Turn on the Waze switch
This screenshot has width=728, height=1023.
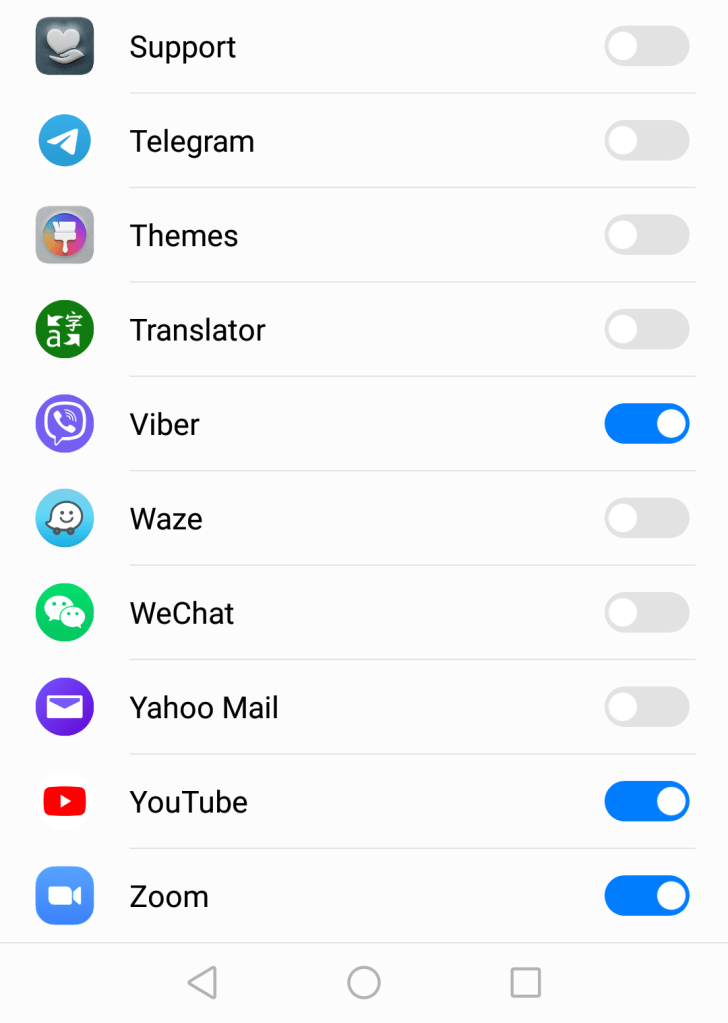tap(646, 519)
